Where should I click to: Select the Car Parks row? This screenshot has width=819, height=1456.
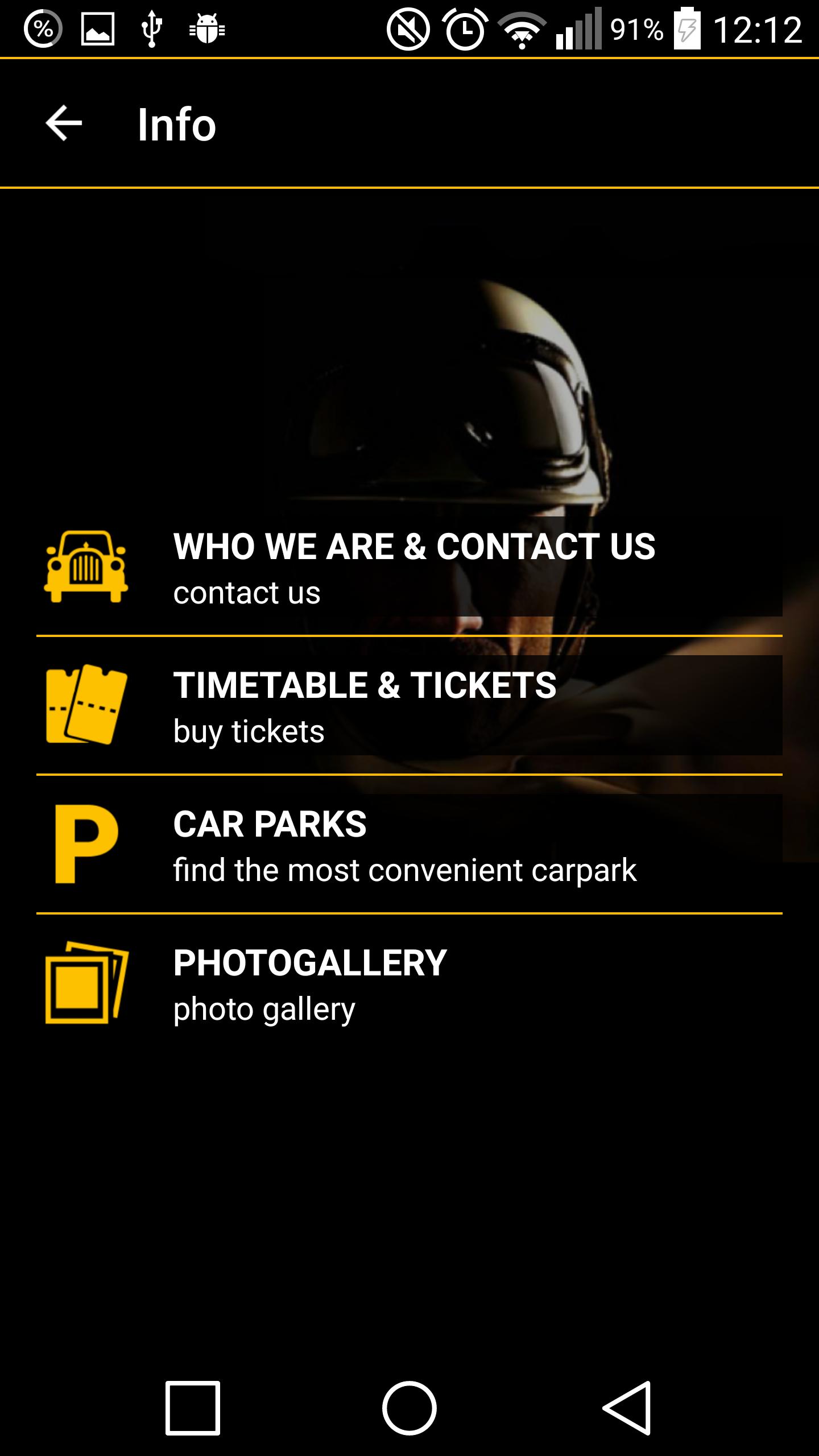(409, 845)
